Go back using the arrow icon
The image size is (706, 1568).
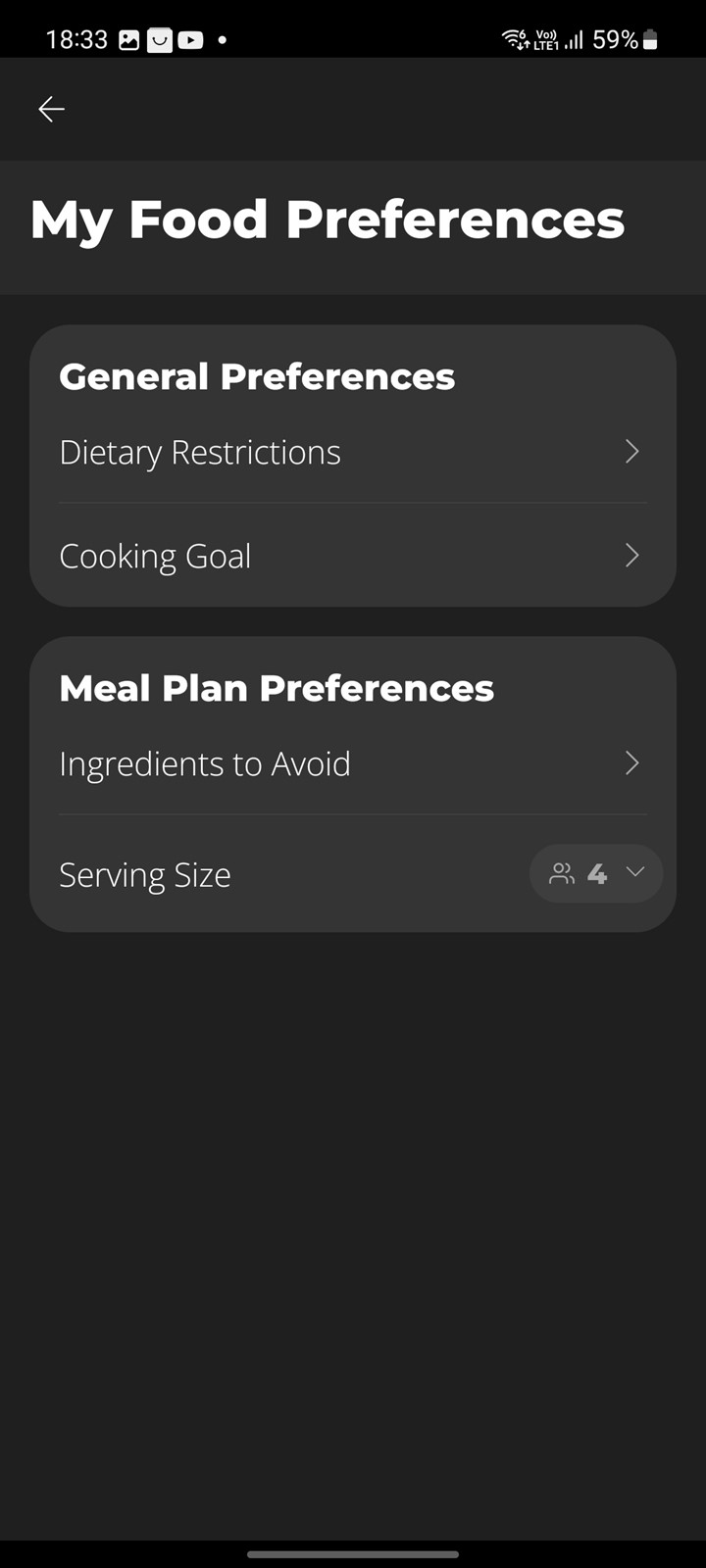click(x=51, y=109)
